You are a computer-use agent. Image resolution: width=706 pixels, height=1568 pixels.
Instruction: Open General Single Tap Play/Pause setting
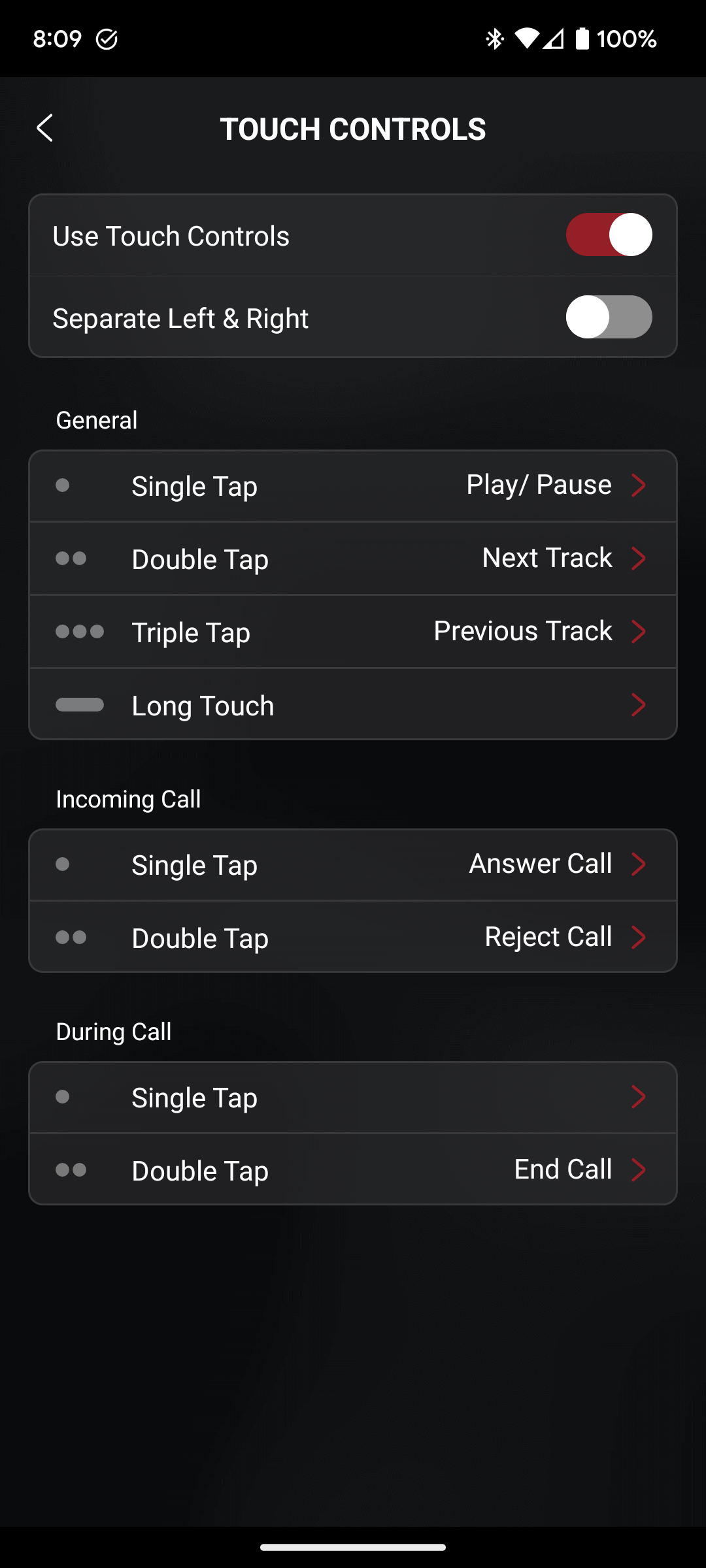click(353, 485)
